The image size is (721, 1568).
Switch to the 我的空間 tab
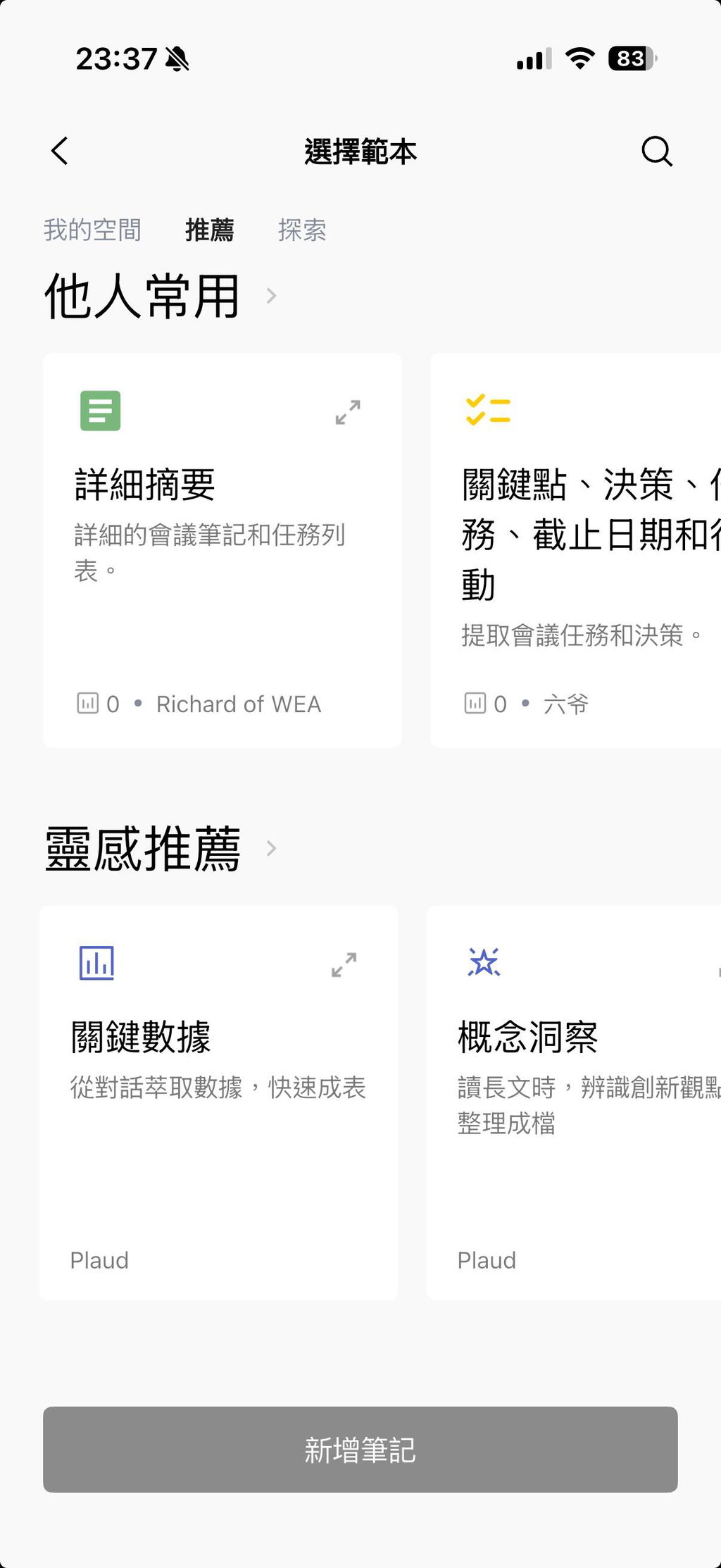[92, 230]
